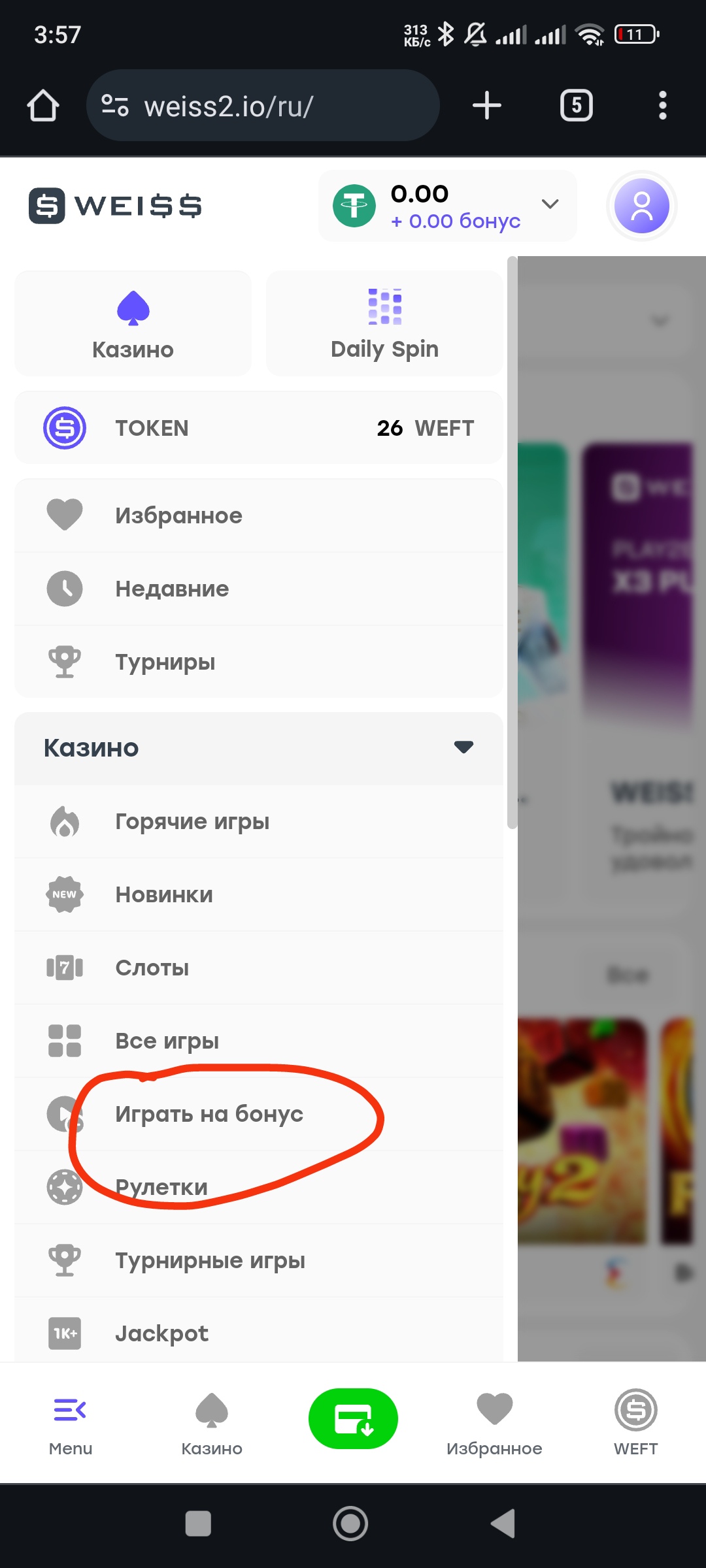The image size is (706, 1568).
Task: Open Рулетки category
Action: (x=259, y=1187)
